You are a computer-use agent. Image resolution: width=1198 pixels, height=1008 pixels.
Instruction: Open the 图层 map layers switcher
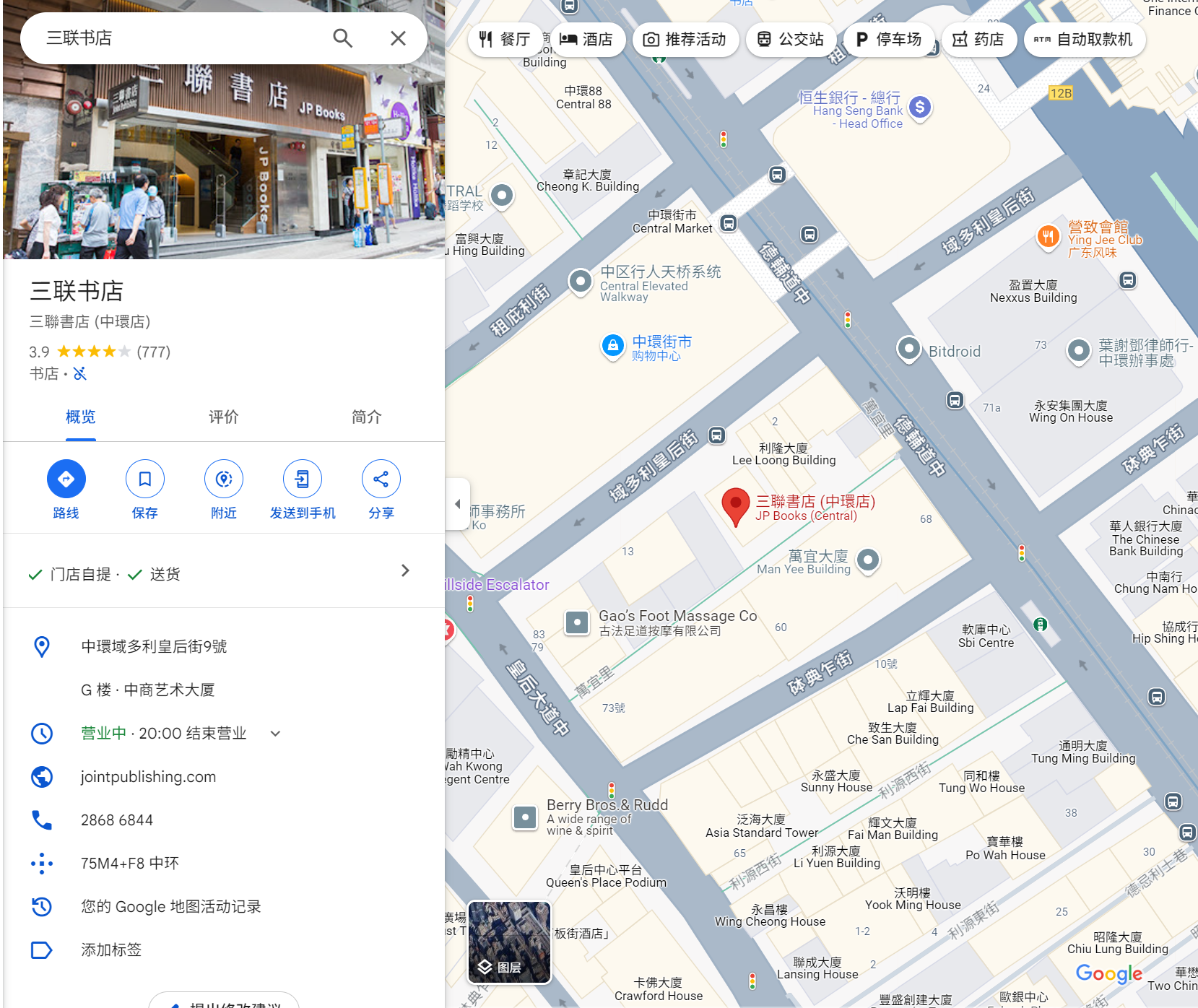point(509,942)
